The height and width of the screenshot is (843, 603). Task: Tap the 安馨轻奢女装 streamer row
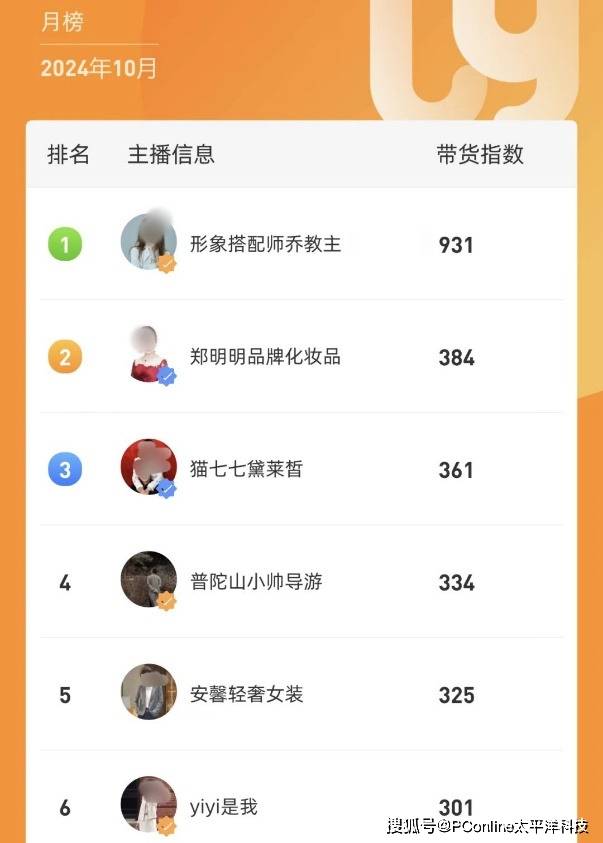point(248,694)
